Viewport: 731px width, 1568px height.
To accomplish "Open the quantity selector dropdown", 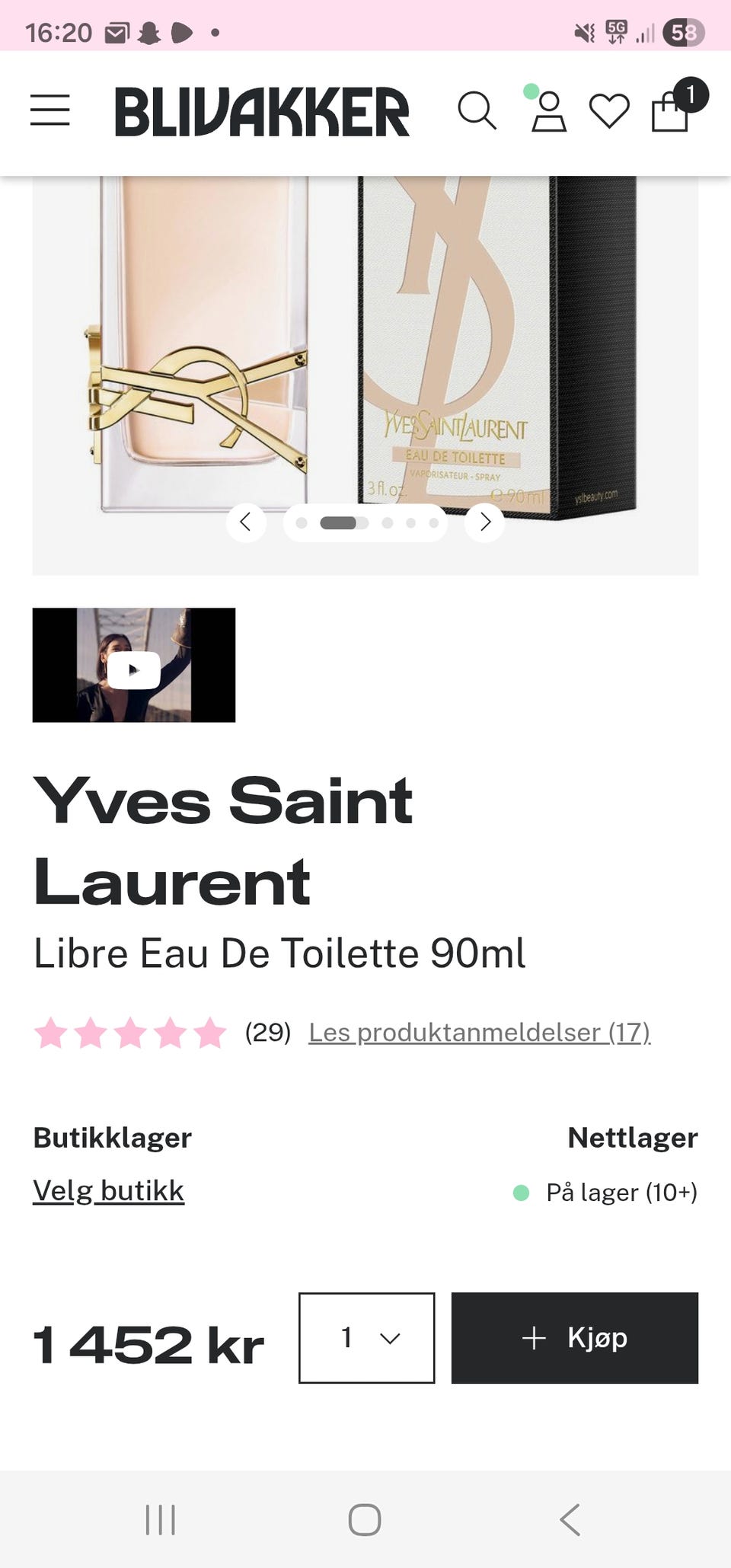I will coord(365,1339).
